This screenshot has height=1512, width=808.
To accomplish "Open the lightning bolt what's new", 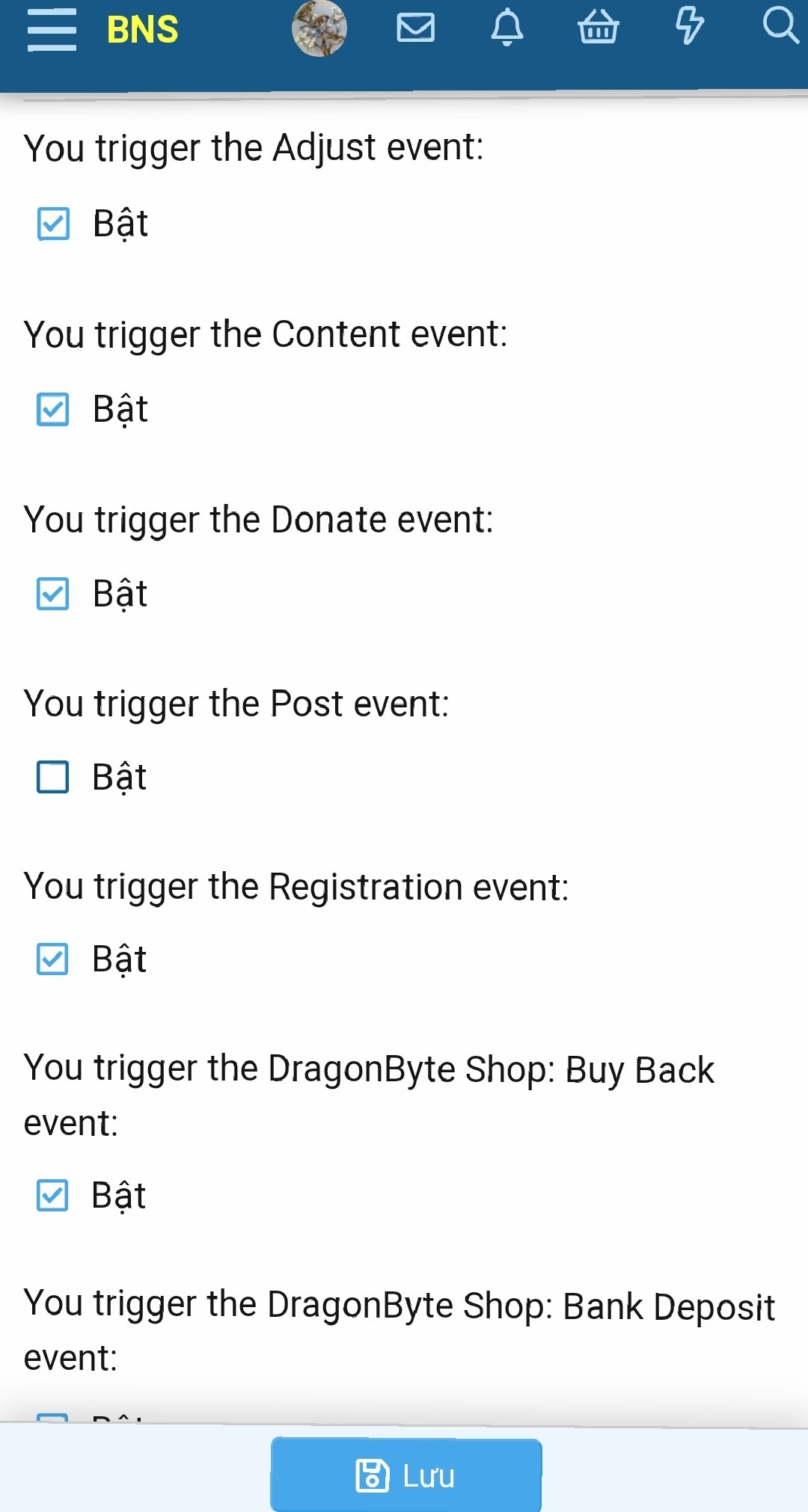I will click(x=689, y=26).
